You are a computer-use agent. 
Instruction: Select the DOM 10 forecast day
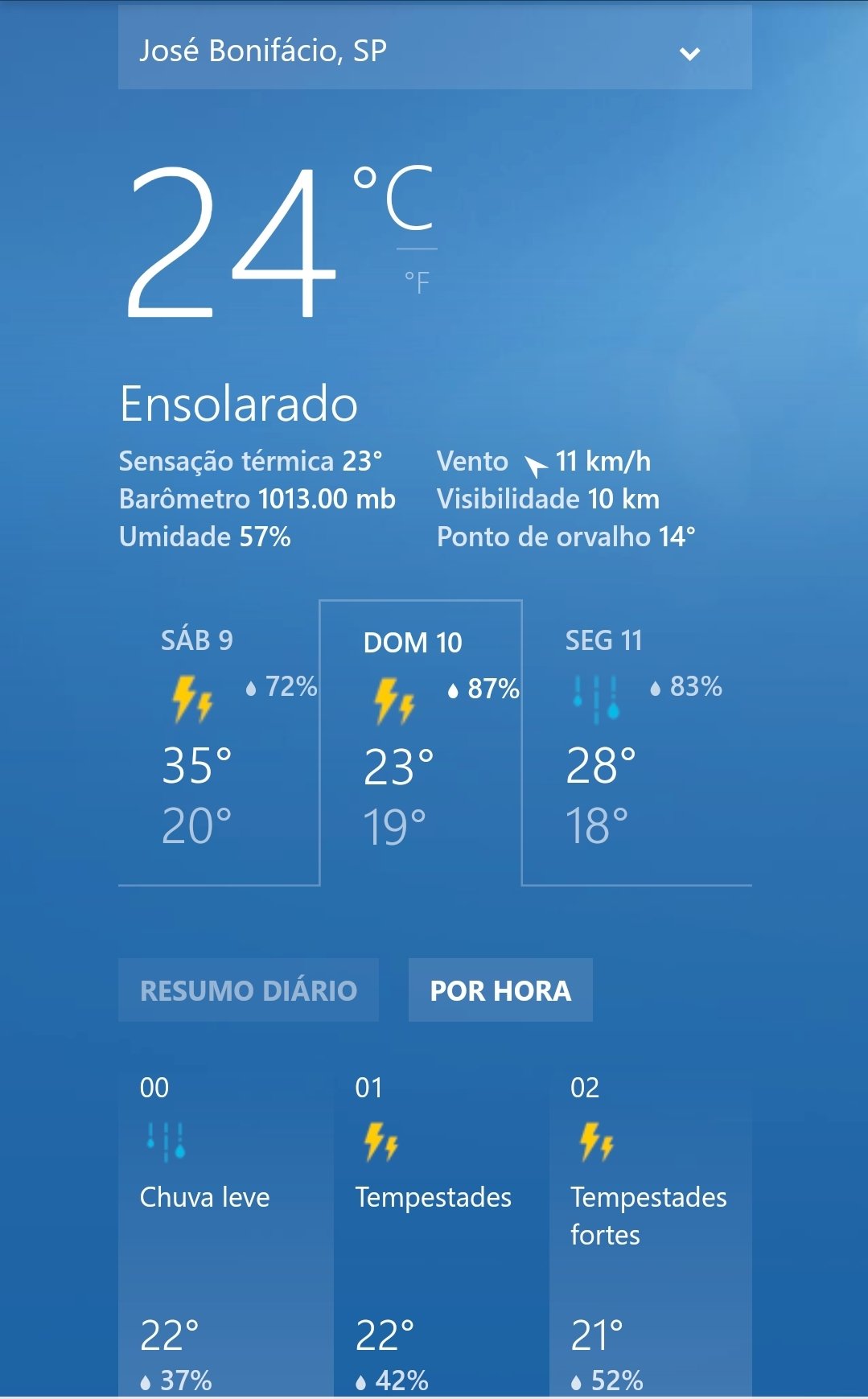421,743
